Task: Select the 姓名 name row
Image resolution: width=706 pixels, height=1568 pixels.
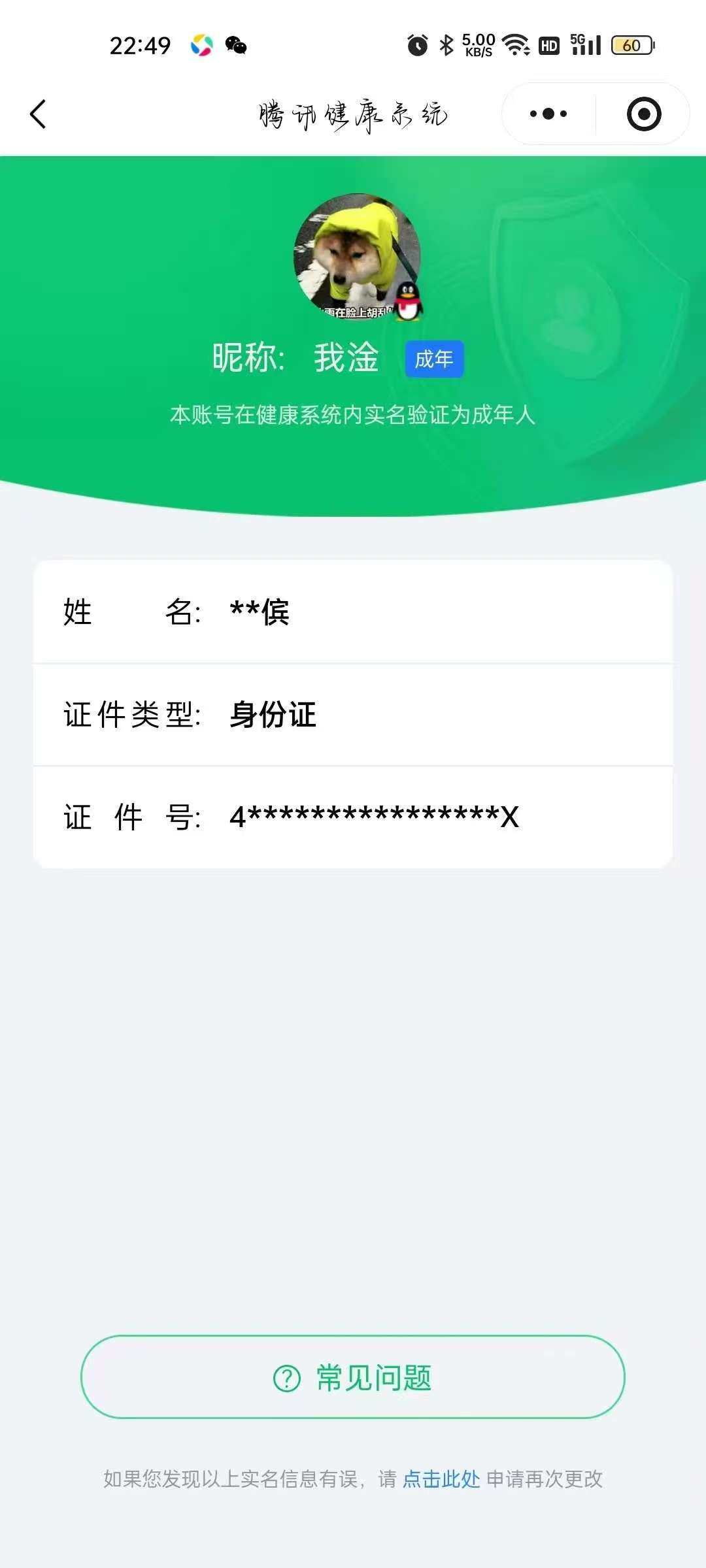Action: point(353,613)
